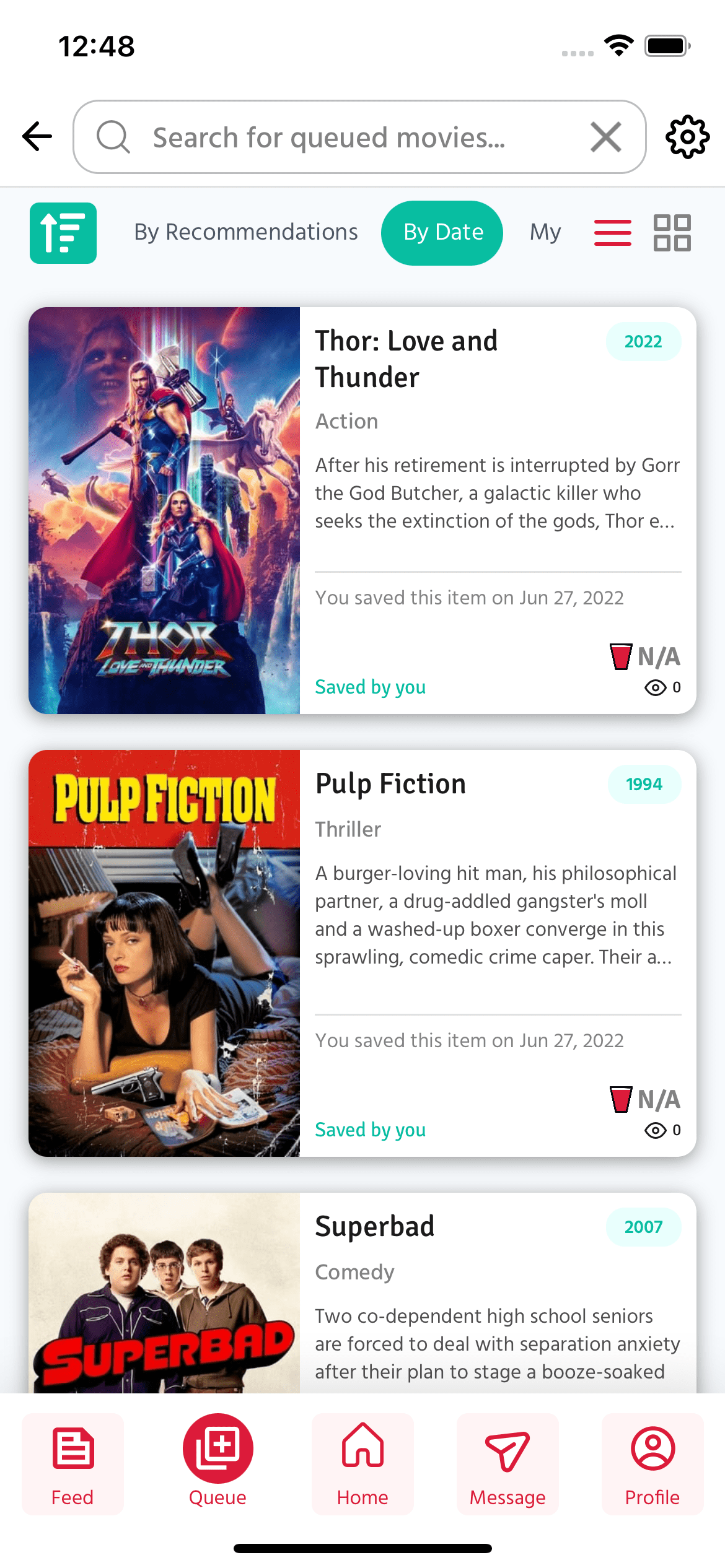Select the By Recommendations tab
Image resolution: width=725 pixels, height=1568 pixels.
246,232
